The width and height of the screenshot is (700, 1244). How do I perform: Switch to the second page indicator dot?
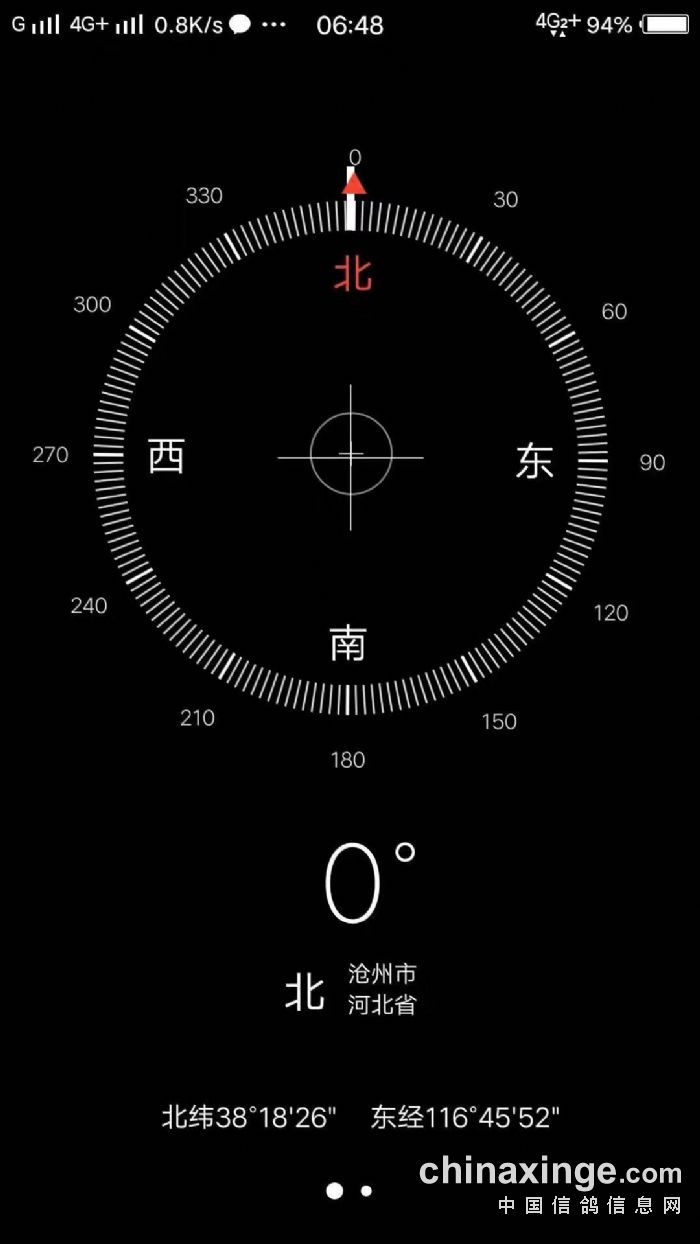[366, 1191]
